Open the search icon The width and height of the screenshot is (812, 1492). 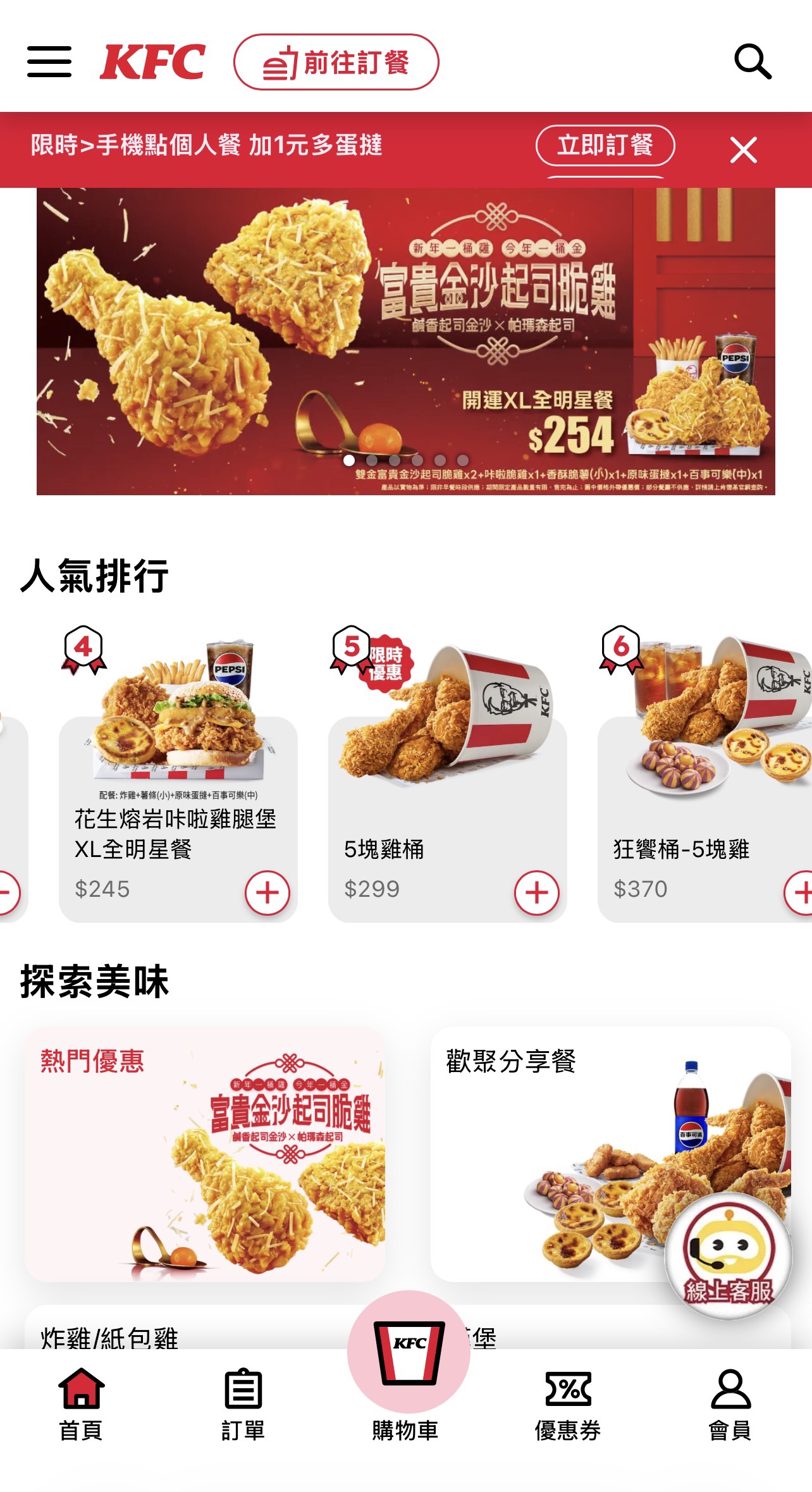click(x=752, y=62)
